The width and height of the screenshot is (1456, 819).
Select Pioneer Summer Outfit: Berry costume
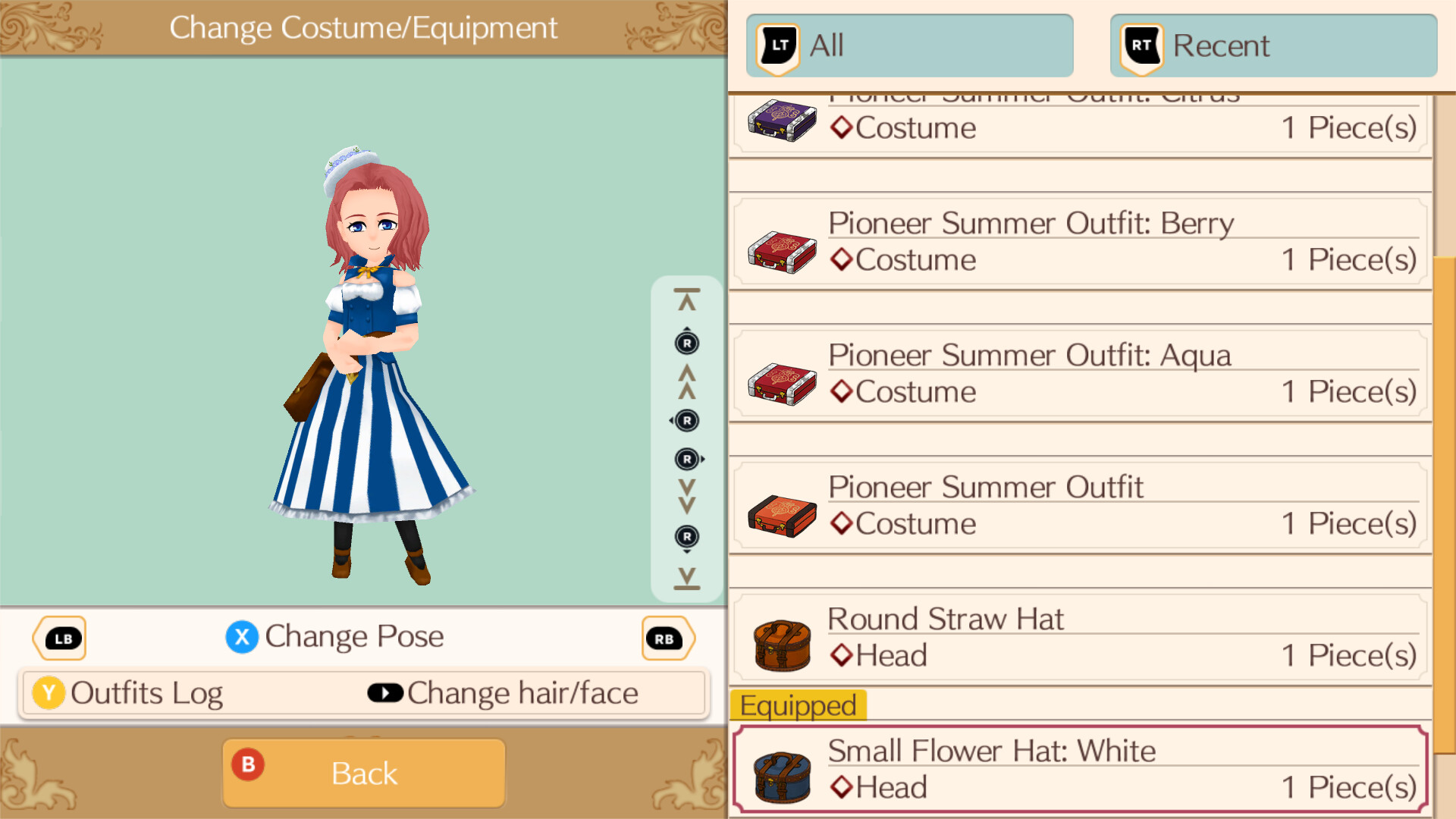(x=1080, y=243)
